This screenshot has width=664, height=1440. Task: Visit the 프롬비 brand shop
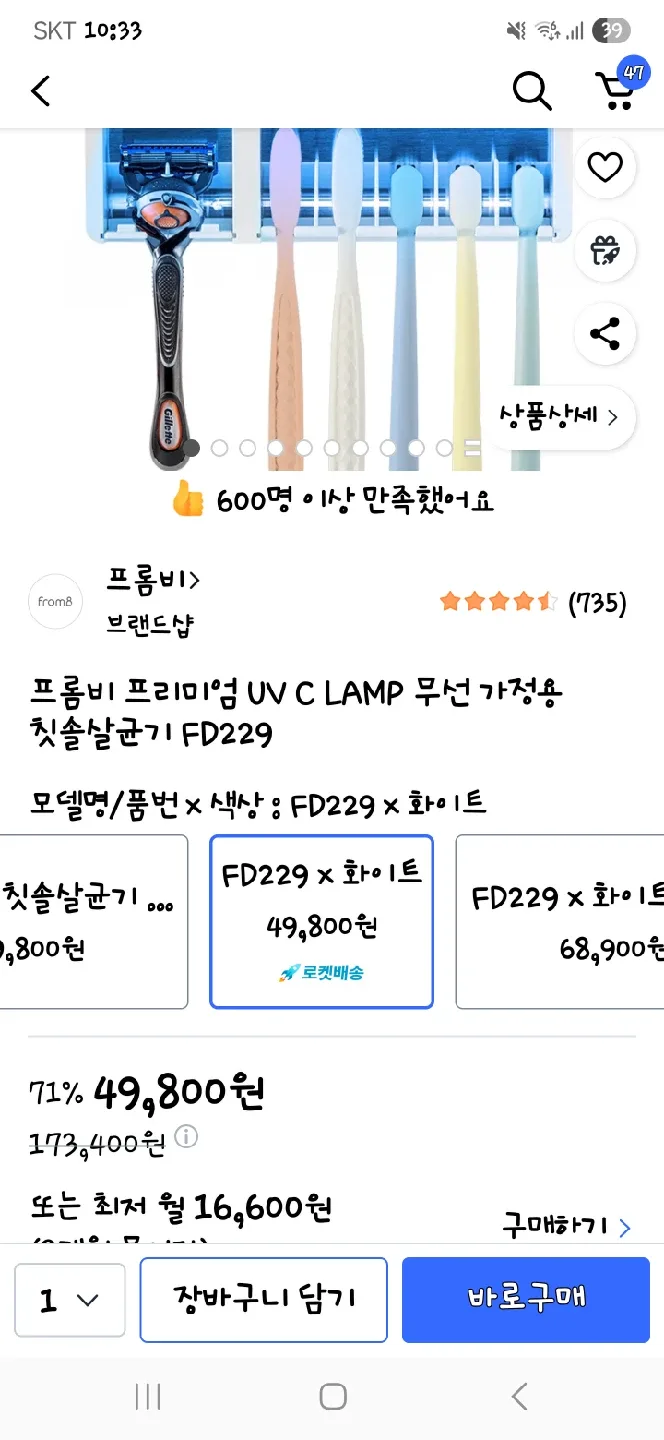[x=152, y=580]
